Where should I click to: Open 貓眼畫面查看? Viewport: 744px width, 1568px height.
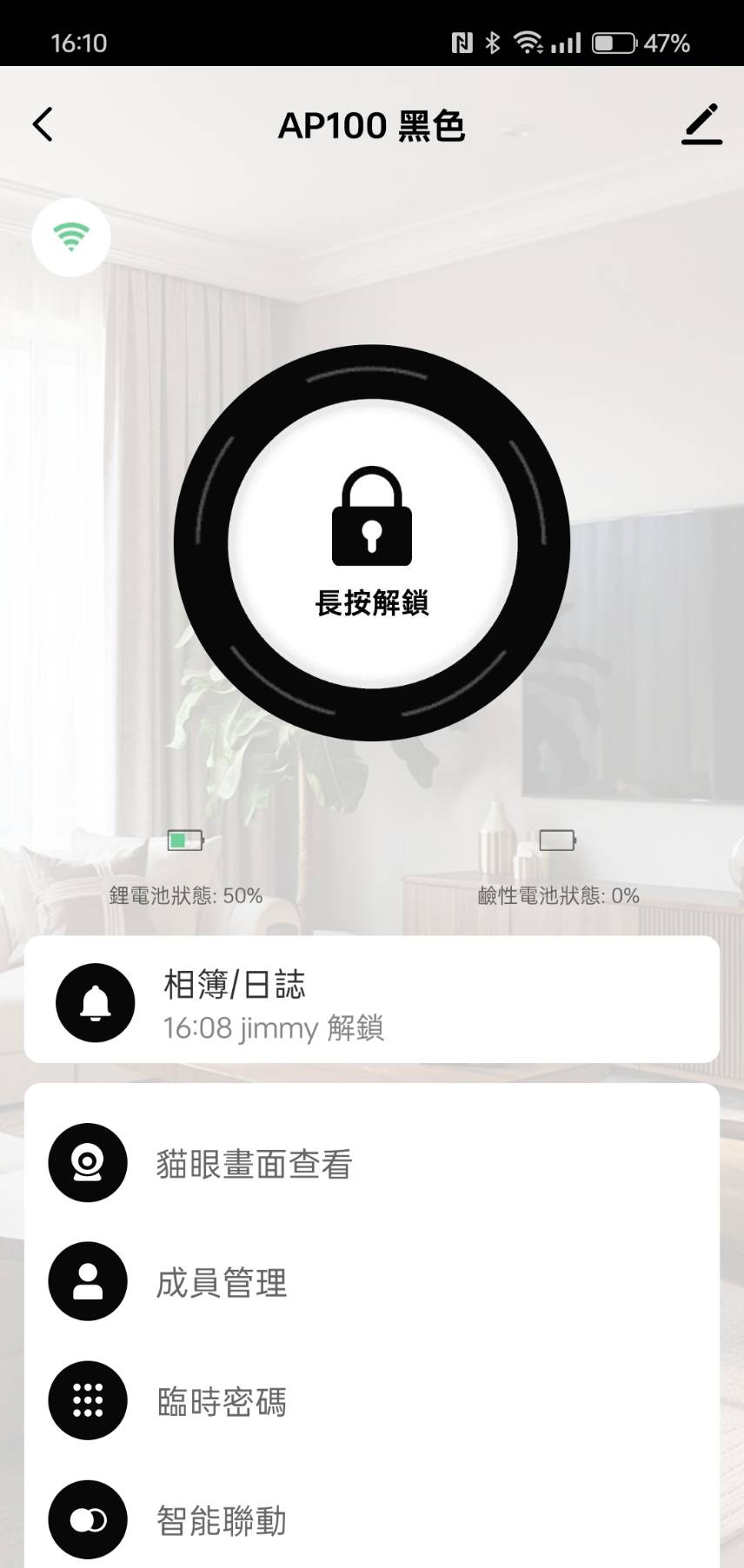pos(254,1163)
